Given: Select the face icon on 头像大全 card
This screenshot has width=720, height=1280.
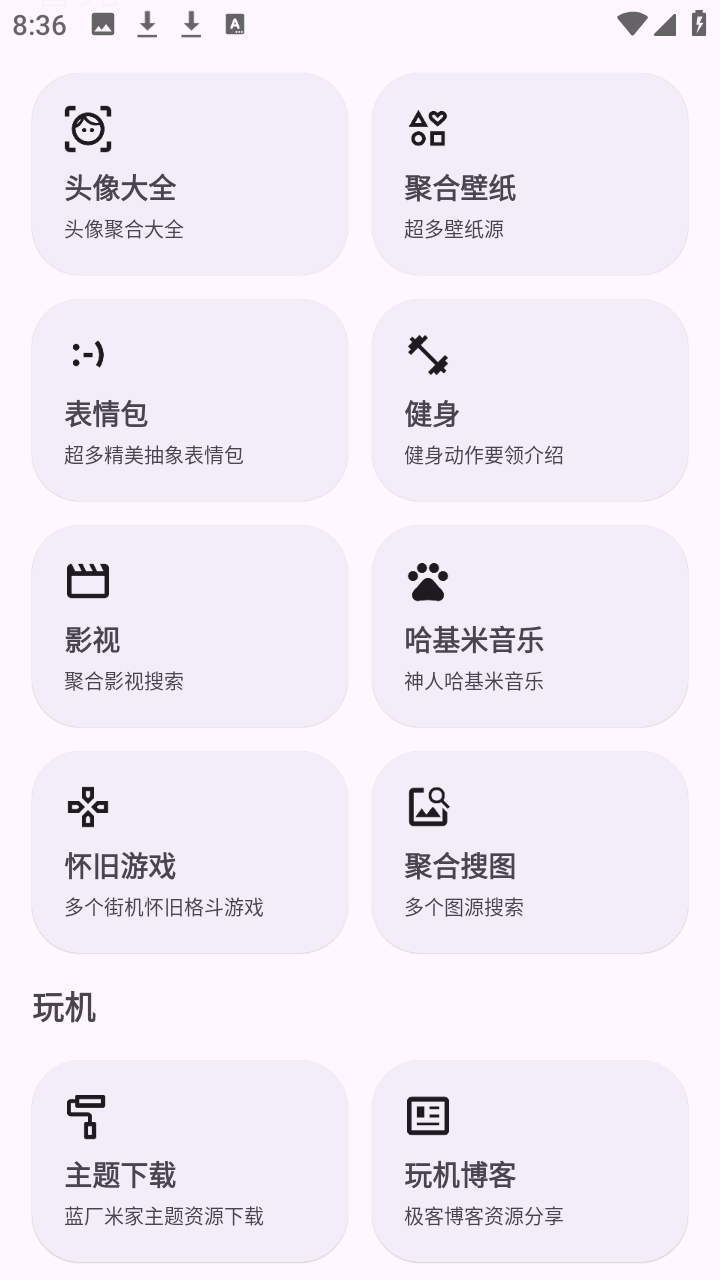Looking at the screenshot, I should tap(89, 126).
